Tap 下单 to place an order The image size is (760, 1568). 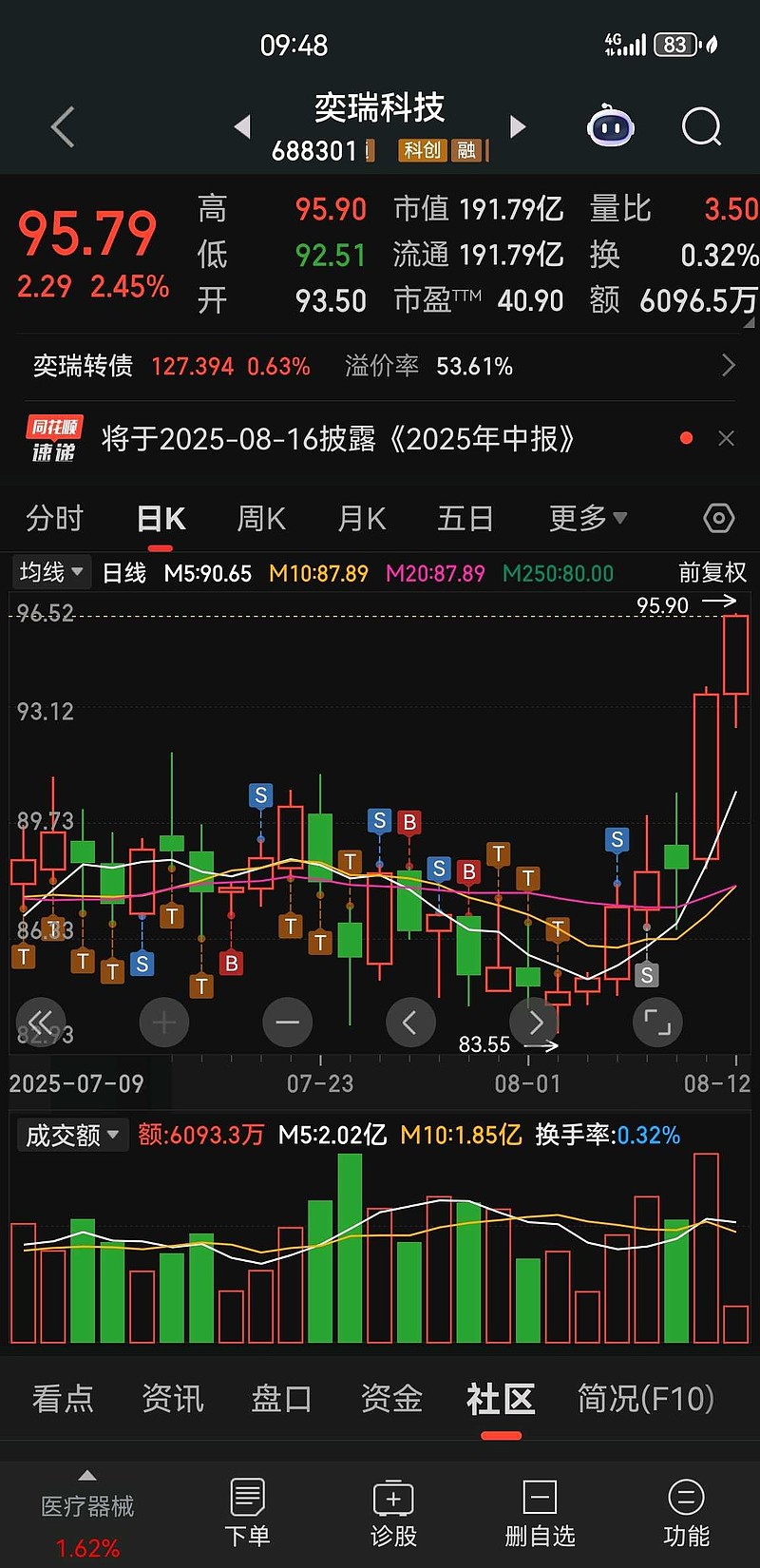pos(247,1513)
